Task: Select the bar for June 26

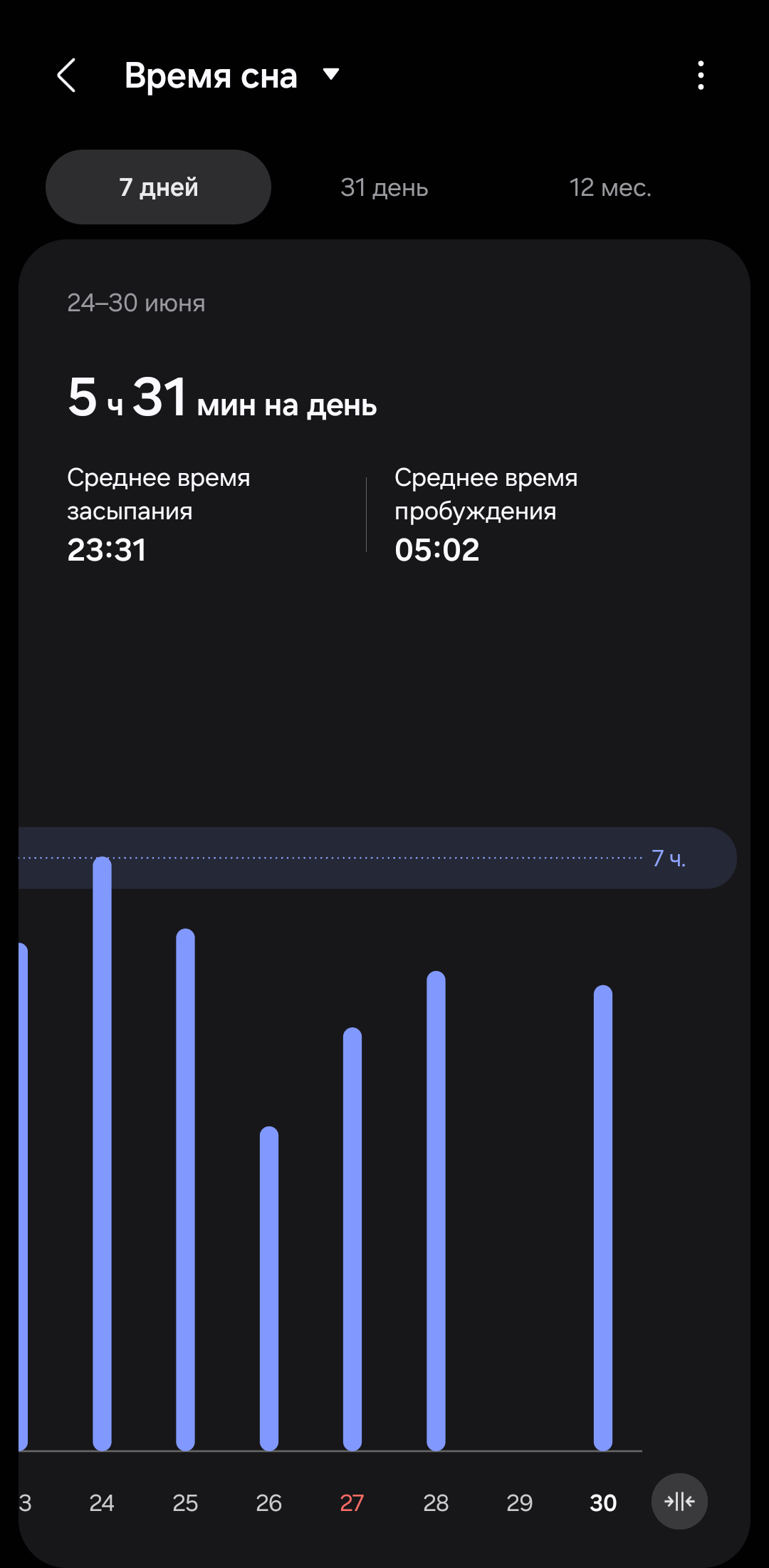Action: [269, 1289]
